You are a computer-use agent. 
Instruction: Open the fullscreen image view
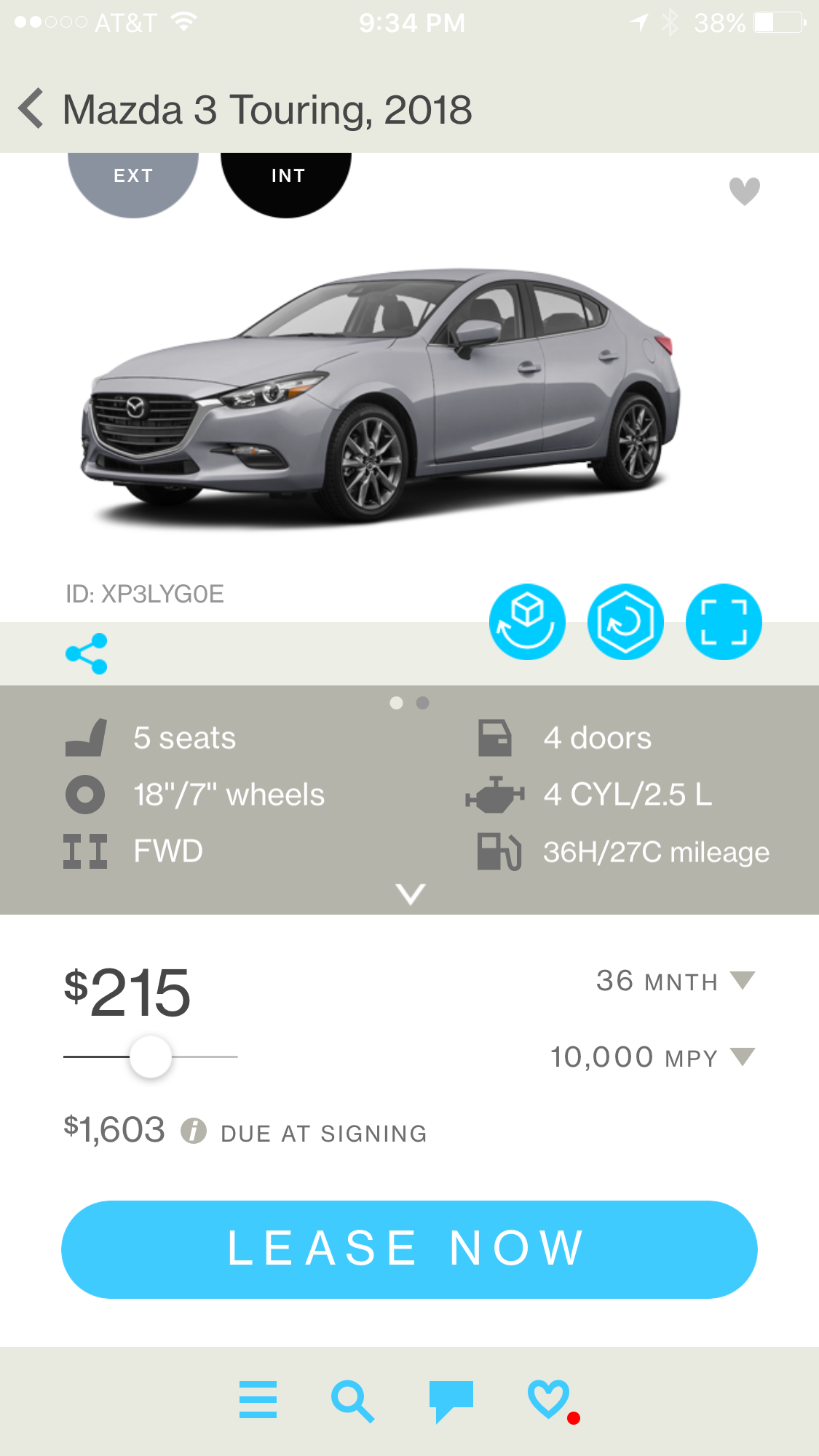(x=724, y=622)
